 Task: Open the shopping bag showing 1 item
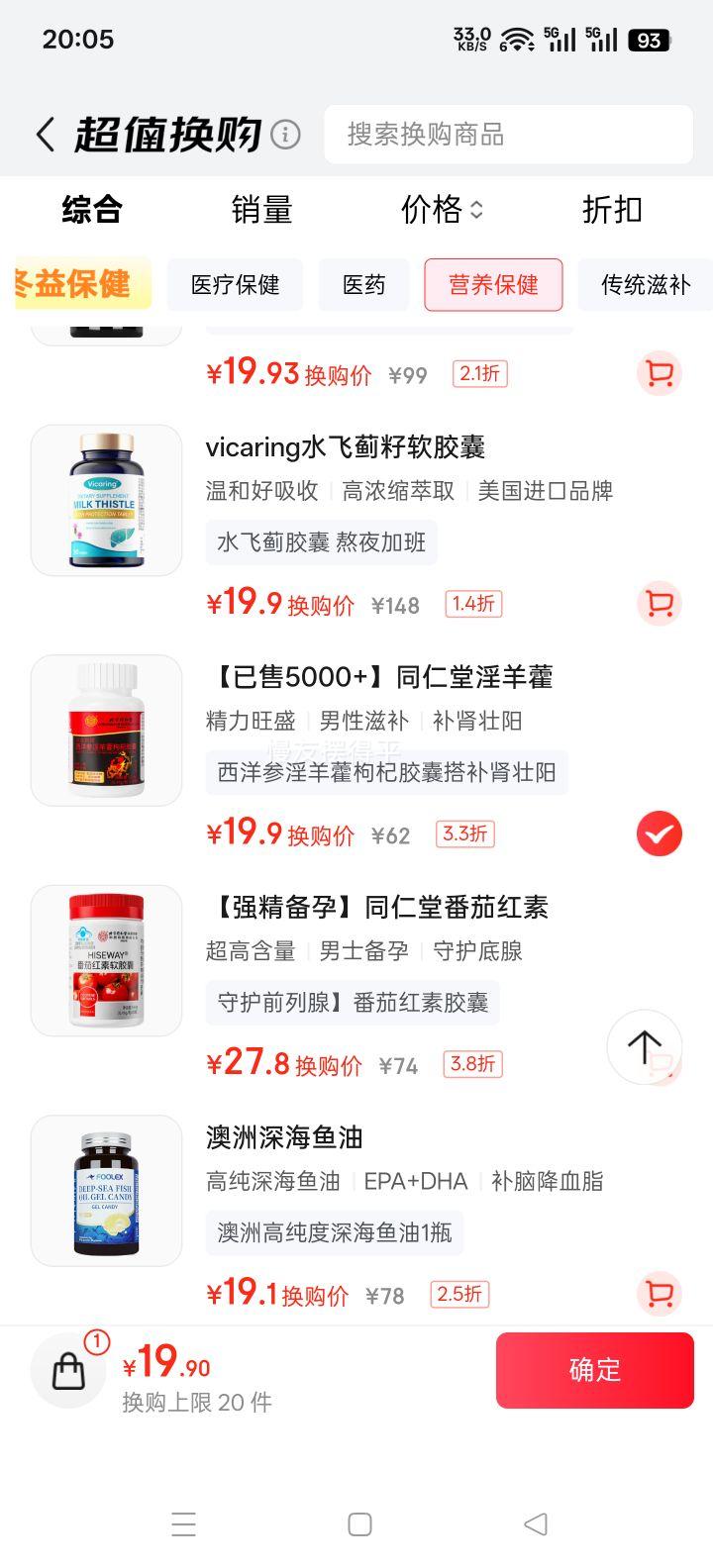pyautogui.click(x=67, y=1370)
